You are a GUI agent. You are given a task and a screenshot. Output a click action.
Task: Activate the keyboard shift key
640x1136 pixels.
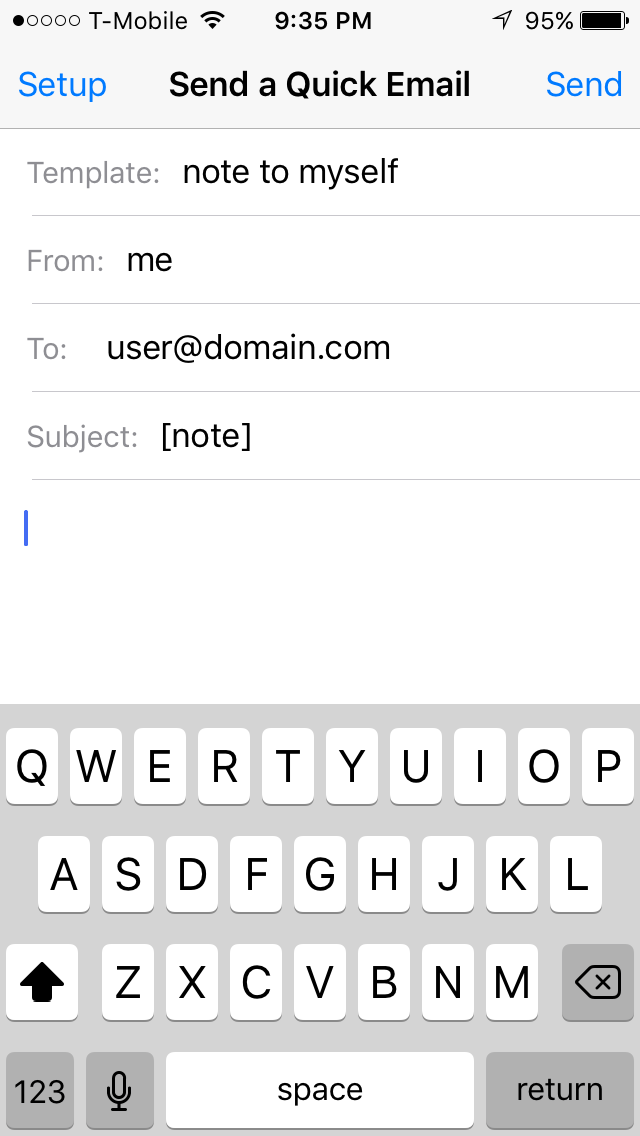tap(42, 982)
